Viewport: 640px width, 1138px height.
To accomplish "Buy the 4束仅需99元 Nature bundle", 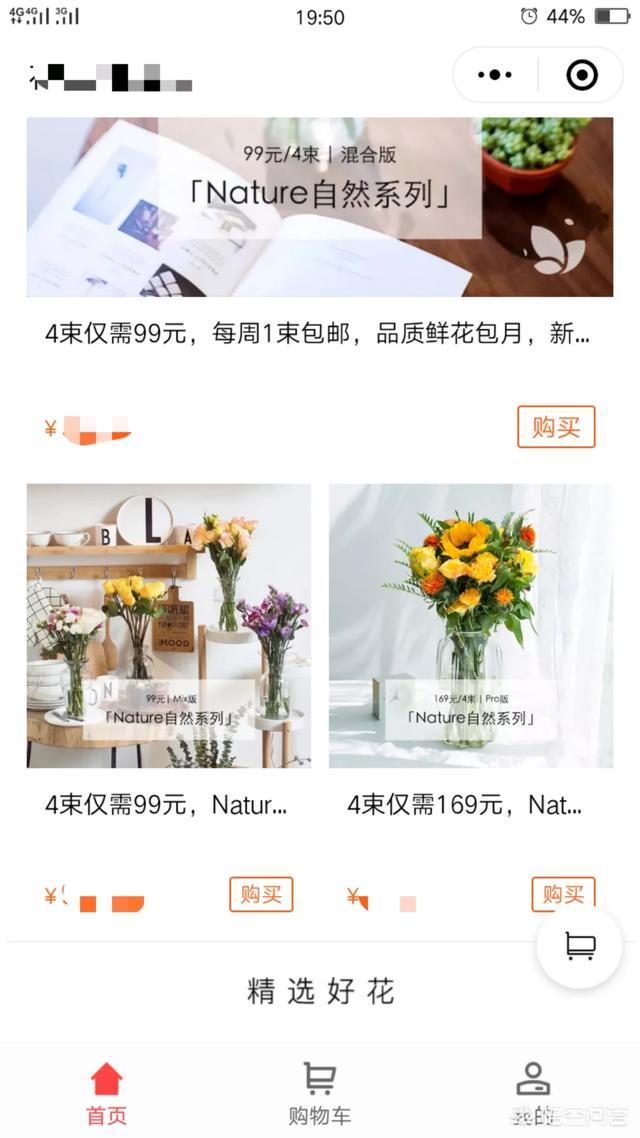I will coord(261,894).
